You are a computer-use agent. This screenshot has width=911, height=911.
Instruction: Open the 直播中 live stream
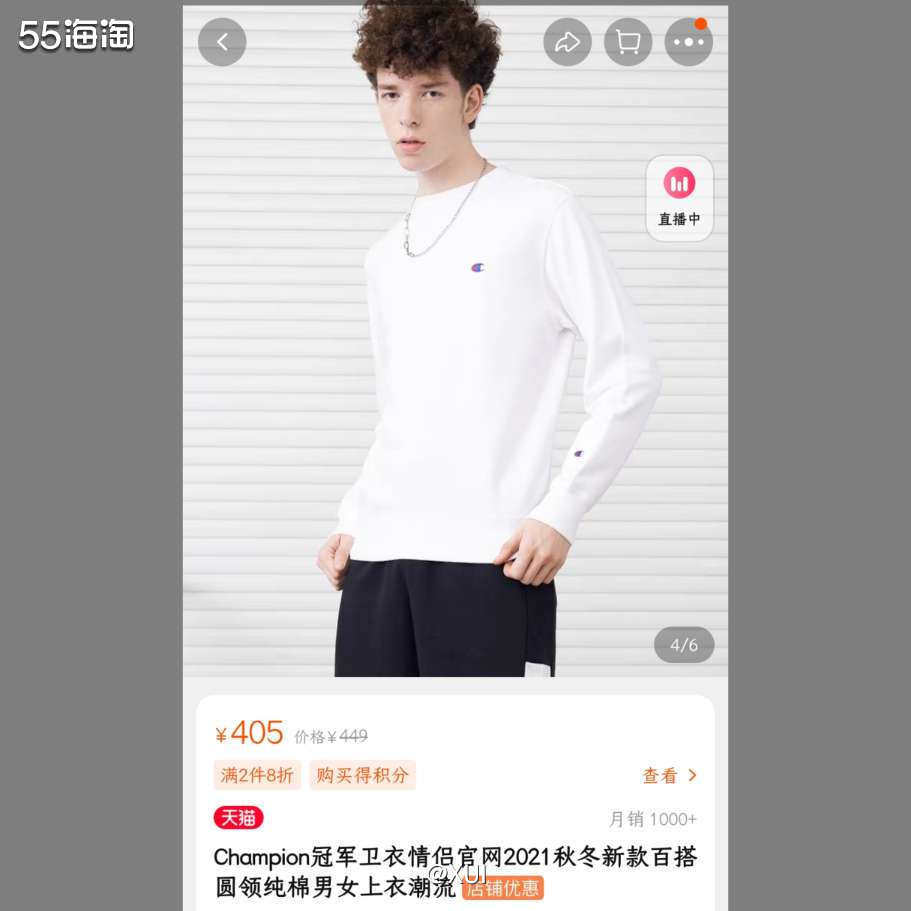click(680, 197)
